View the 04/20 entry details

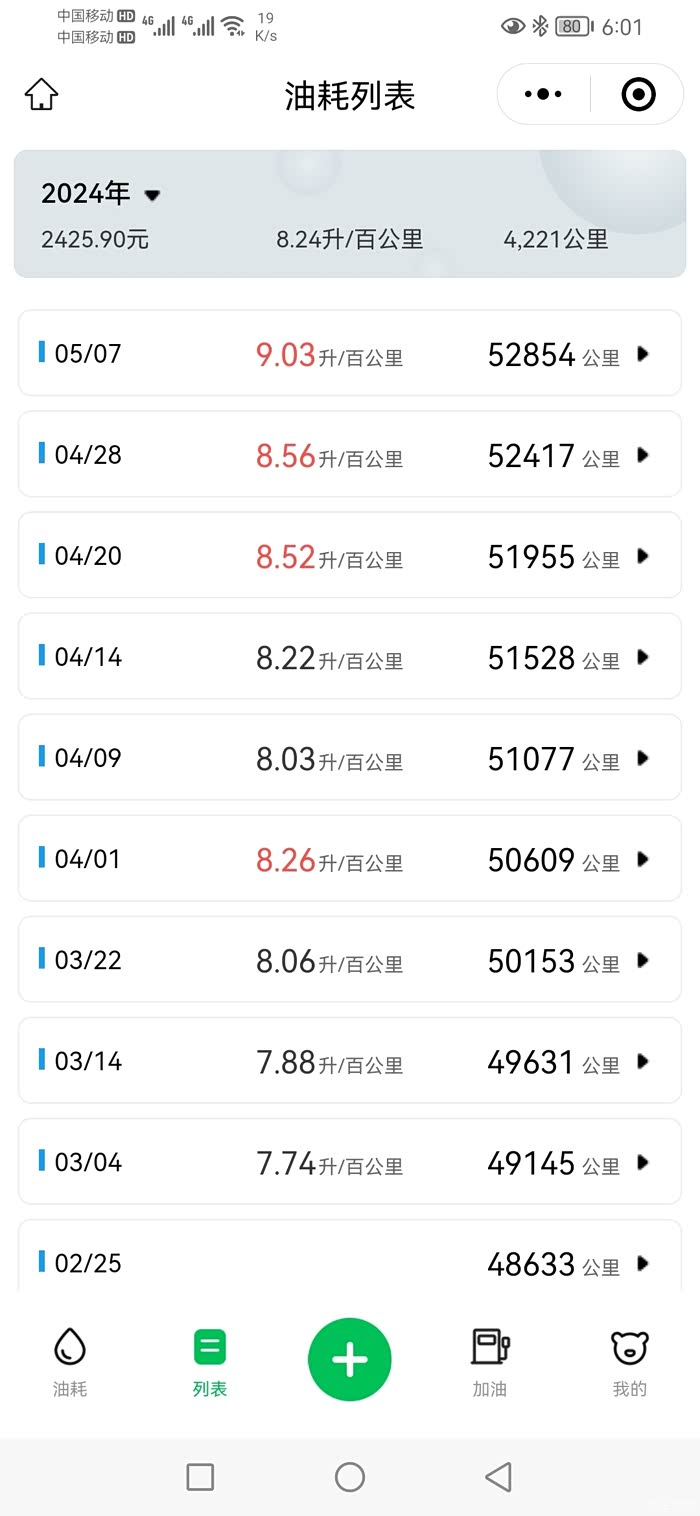coord(350,555)
